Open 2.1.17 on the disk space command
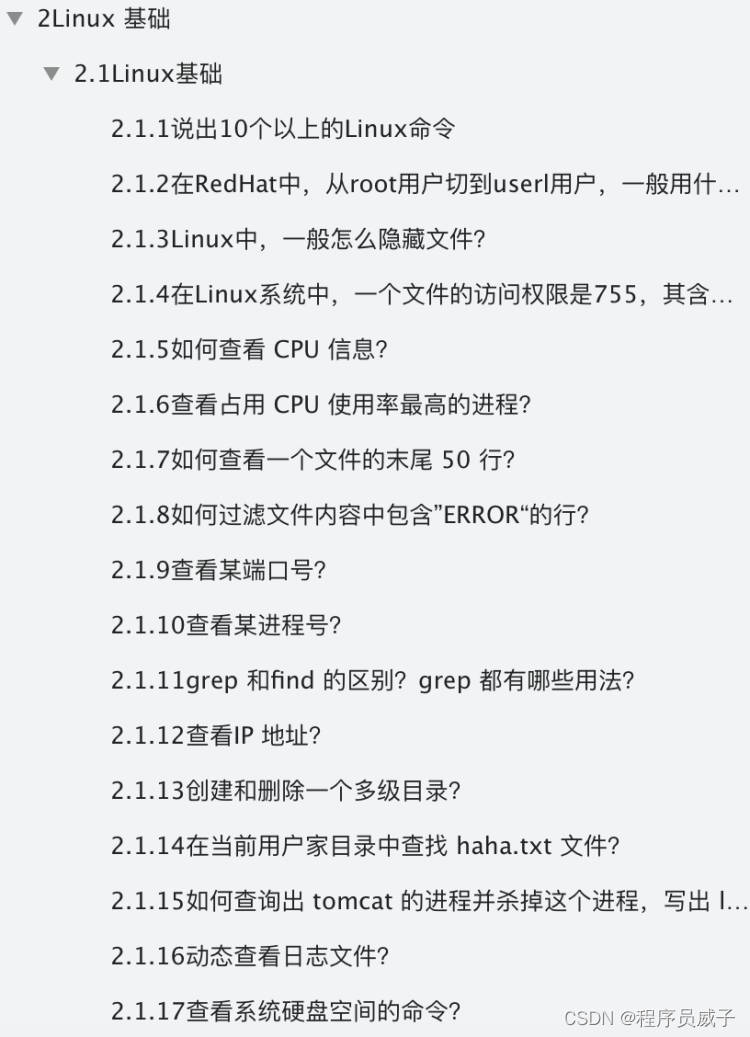750x1037 pixels. click(285, 1011)
